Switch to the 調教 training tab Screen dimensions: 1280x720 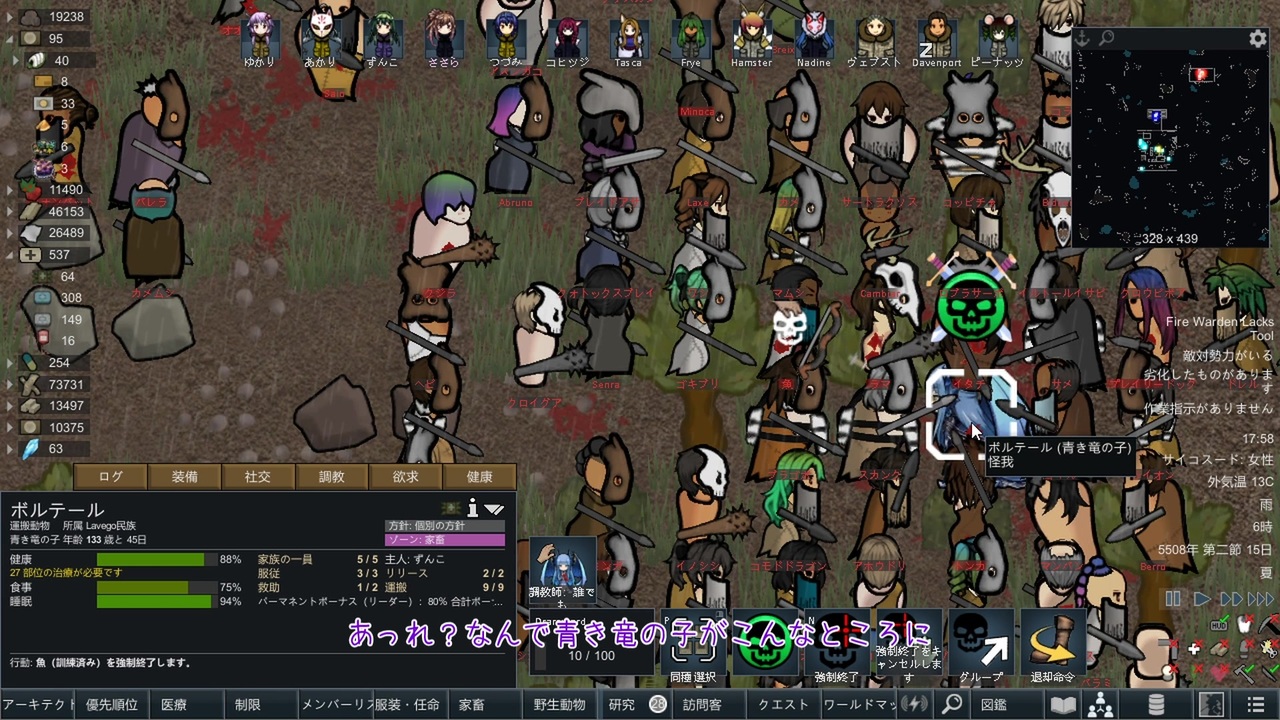tap(331, 477)
